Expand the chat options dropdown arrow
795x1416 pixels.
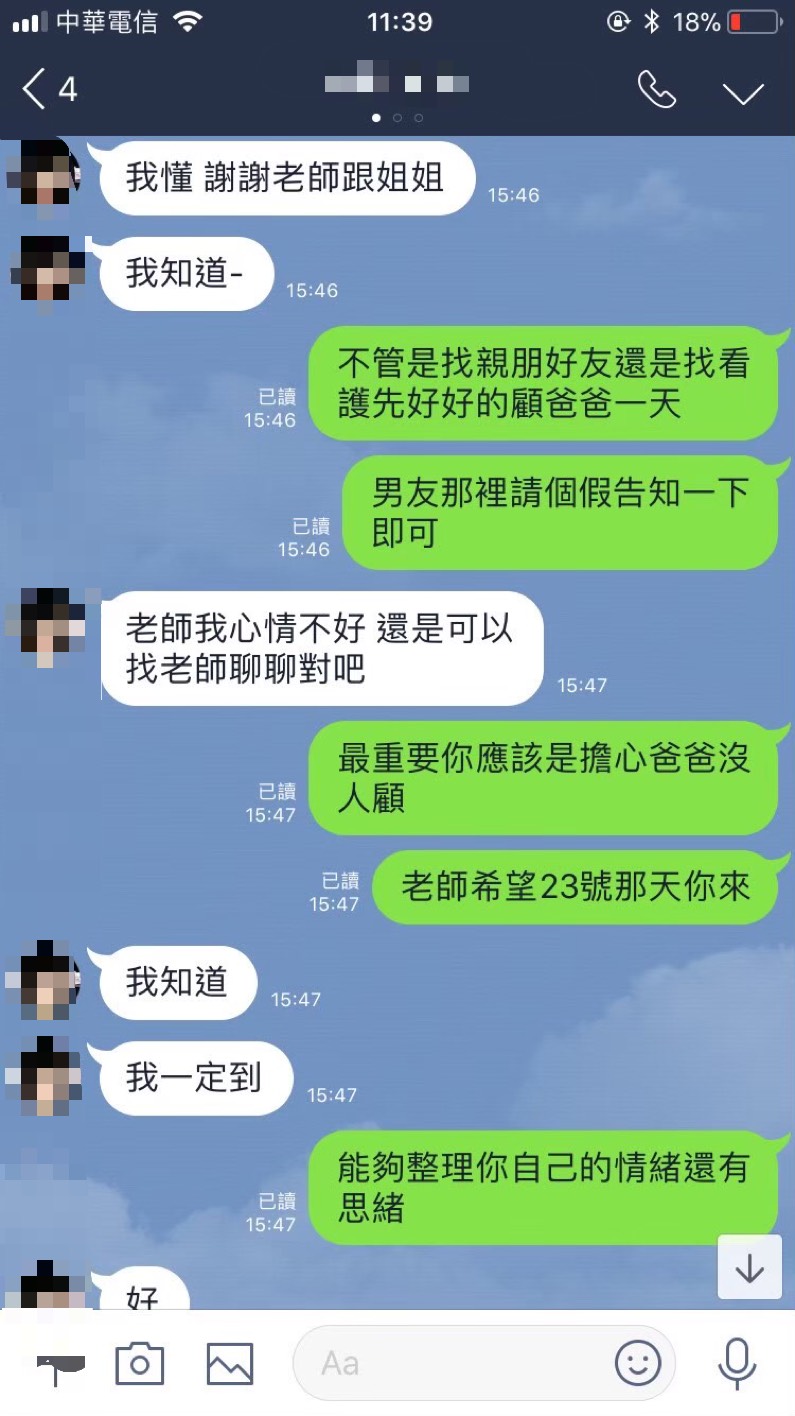pyautogui.click(x=743, y=93)
